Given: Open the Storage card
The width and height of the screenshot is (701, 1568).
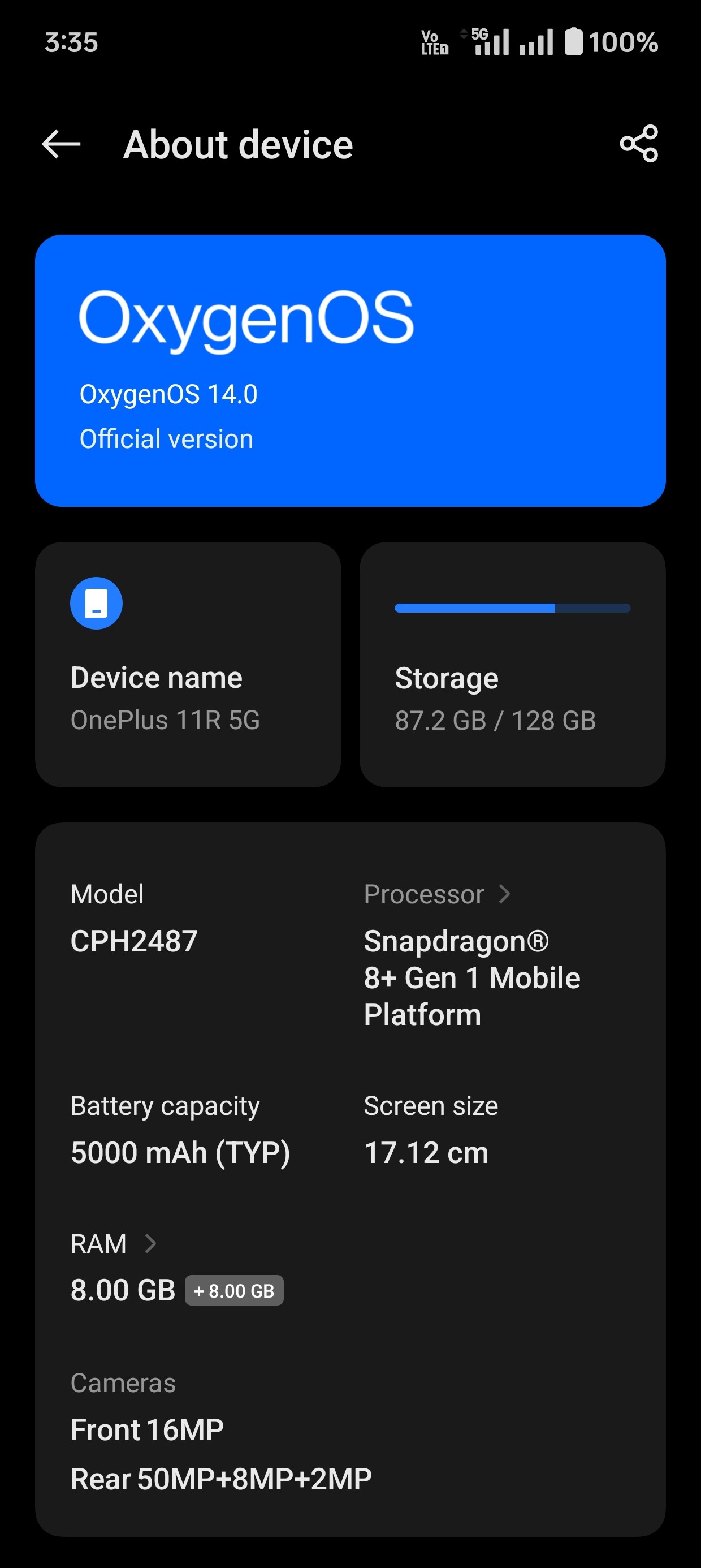Looking at the screenshot, I should tap(512, 664).
